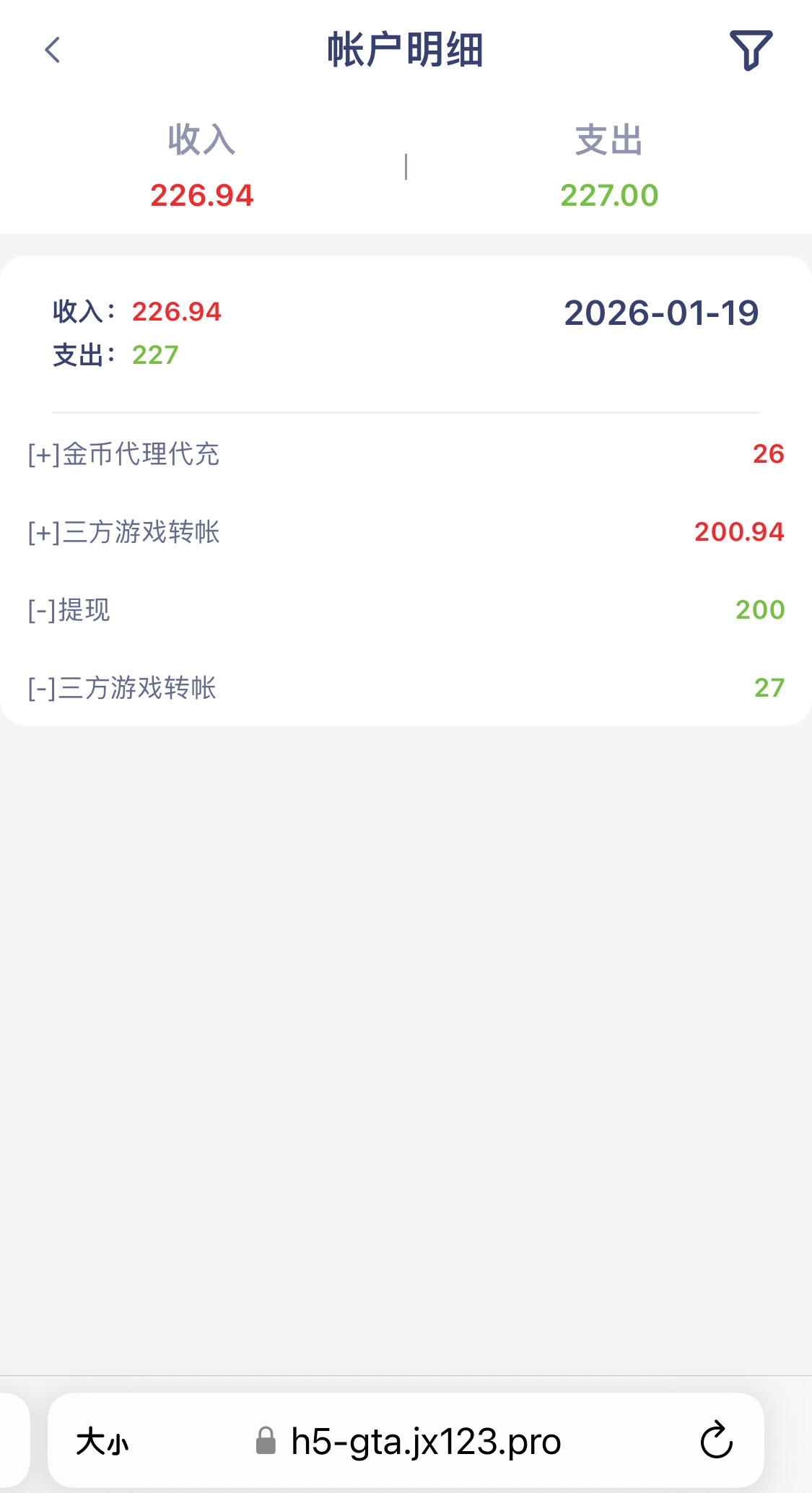Open the filter funnel icon
The width and height of the screenshot is (812, 1493).
point(751,50)
